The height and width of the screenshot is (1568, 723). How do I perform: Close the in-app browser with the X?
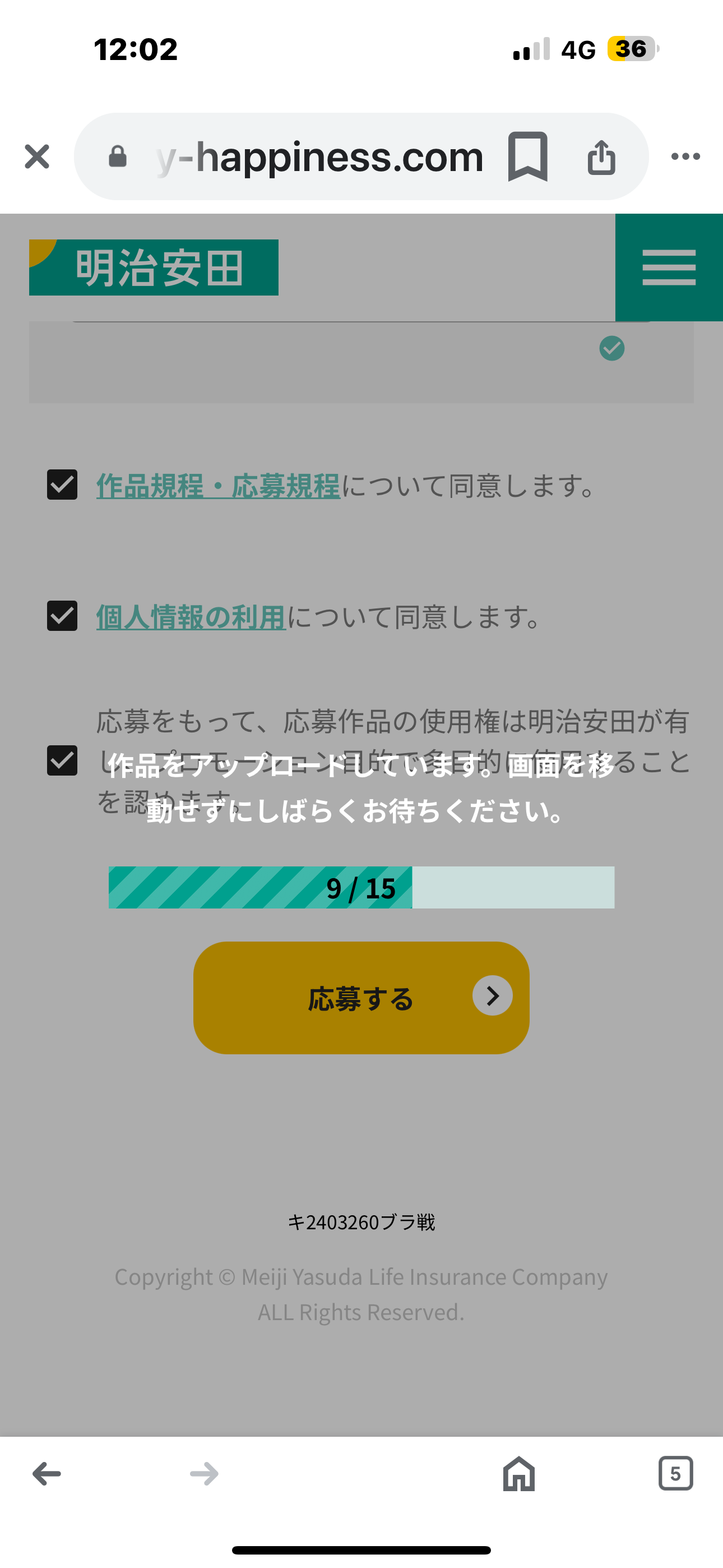tap(36, 156)
